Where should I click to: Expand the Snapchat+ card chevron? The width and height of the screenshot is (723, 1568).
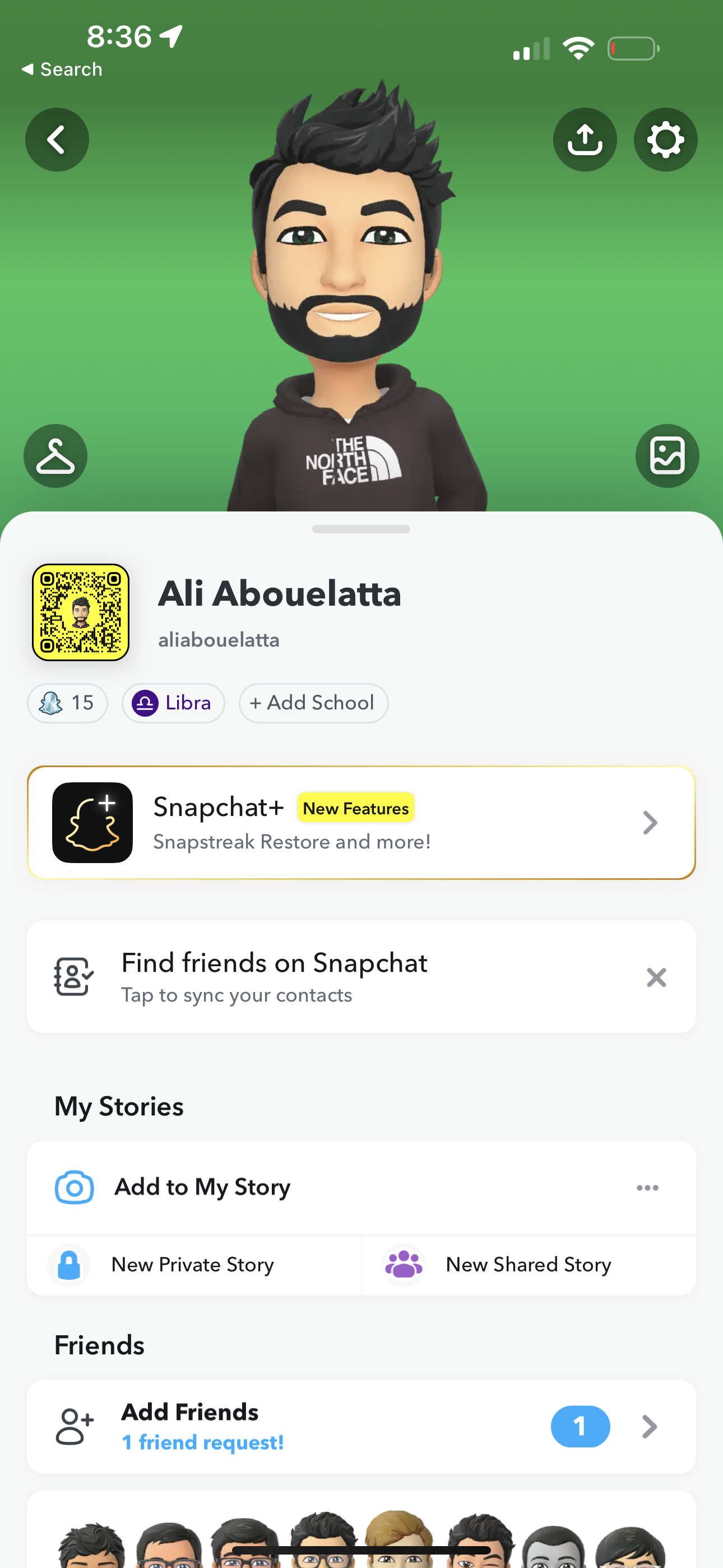[x=650, y=822]
